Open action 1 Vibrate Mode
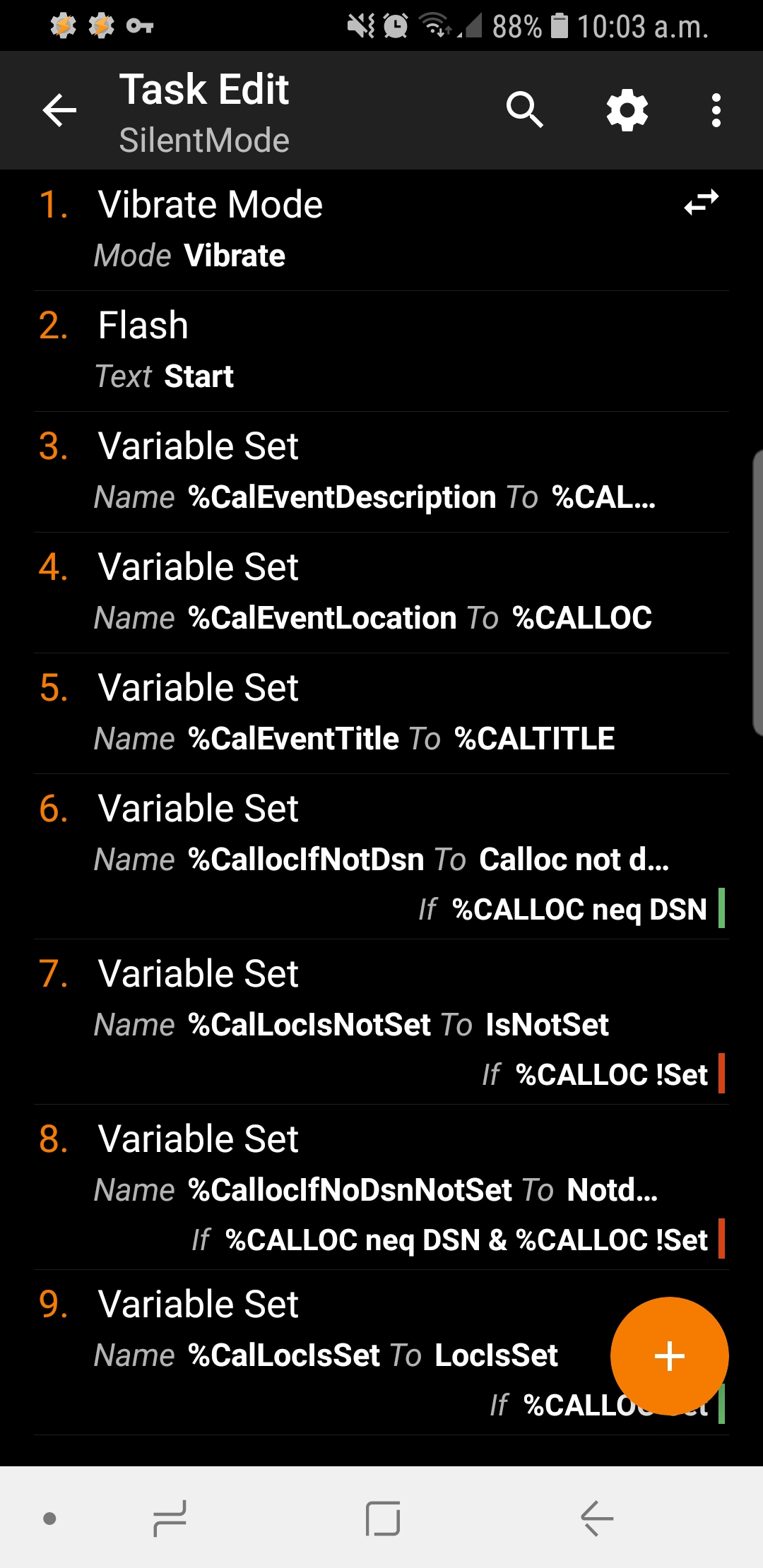Viewport: 763px width, 1568px height. pyautogui.click(x=353, y=230)
